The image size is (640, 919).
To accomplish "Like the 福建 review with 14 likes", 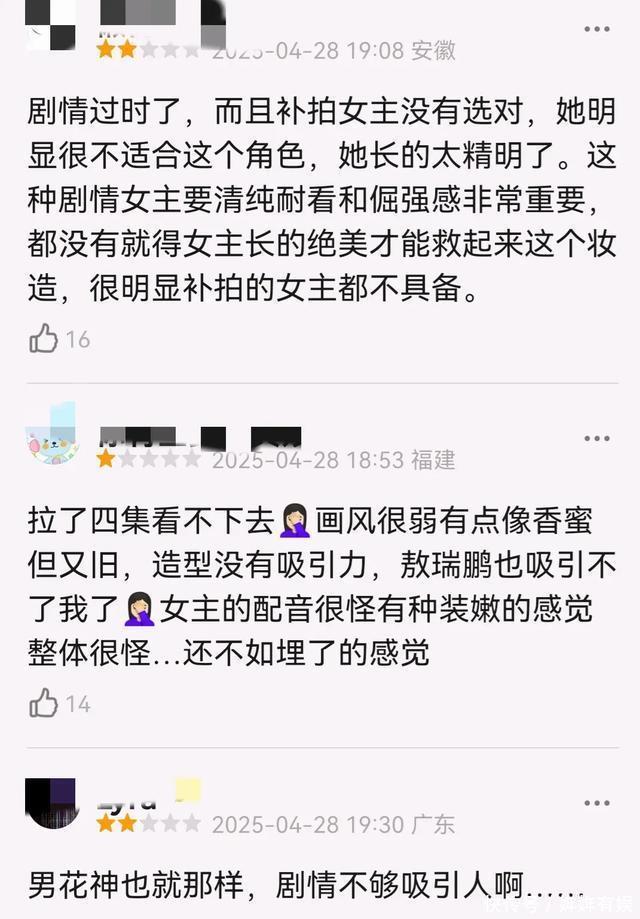I will [44, 704].
